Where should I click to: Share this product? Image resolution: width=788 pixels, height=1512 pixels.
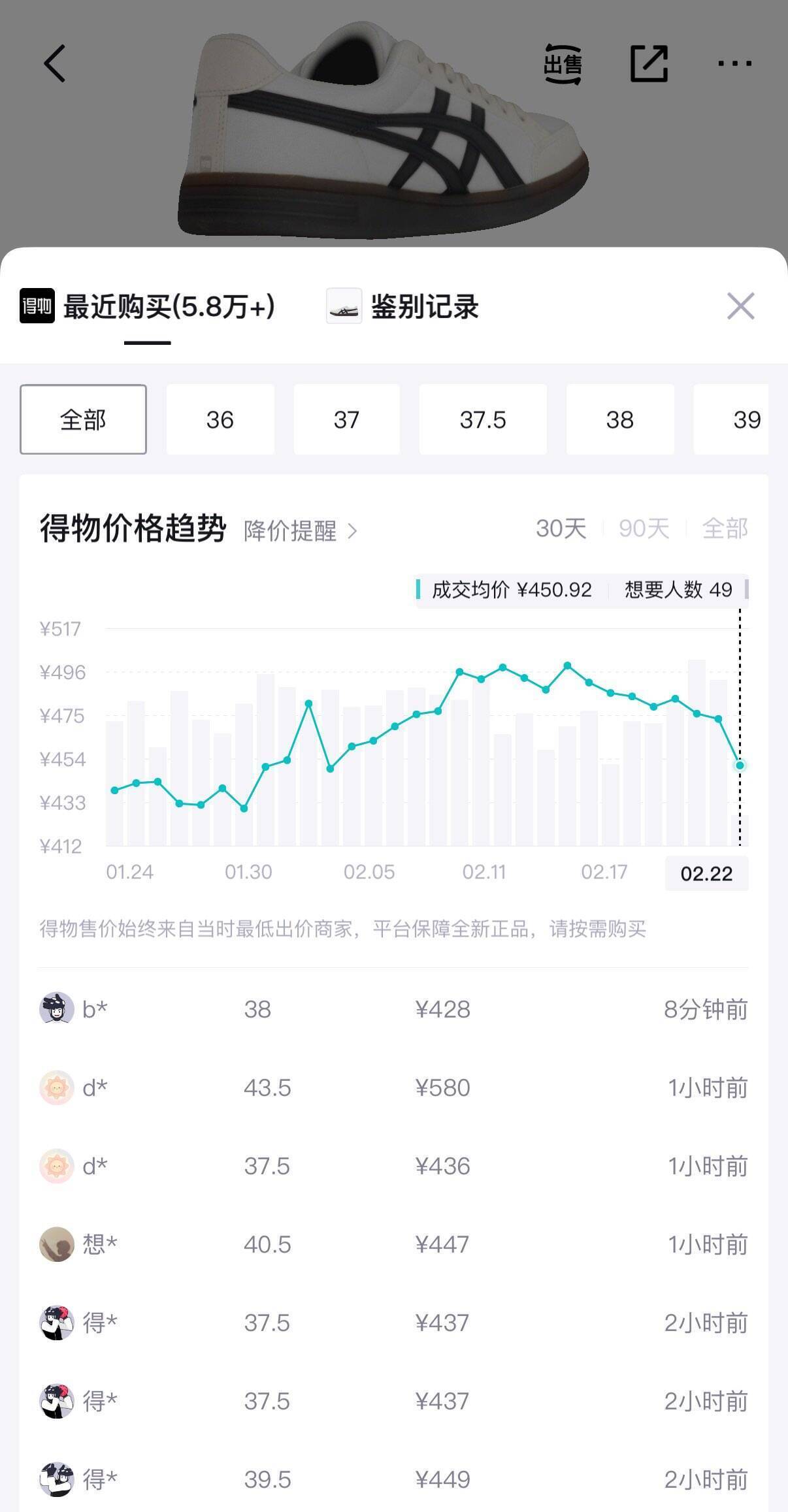[649, 64]
